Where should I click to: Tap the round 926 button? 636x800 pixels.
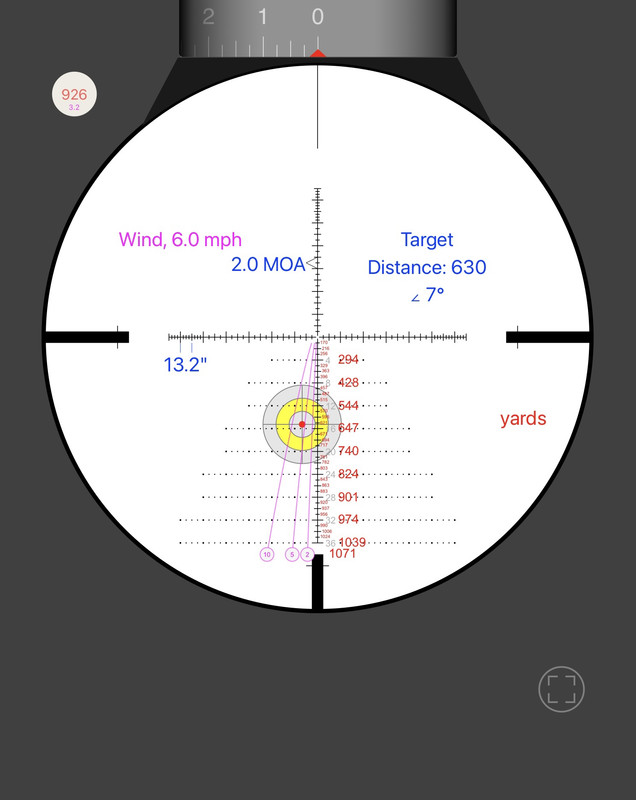click(74, 96)
